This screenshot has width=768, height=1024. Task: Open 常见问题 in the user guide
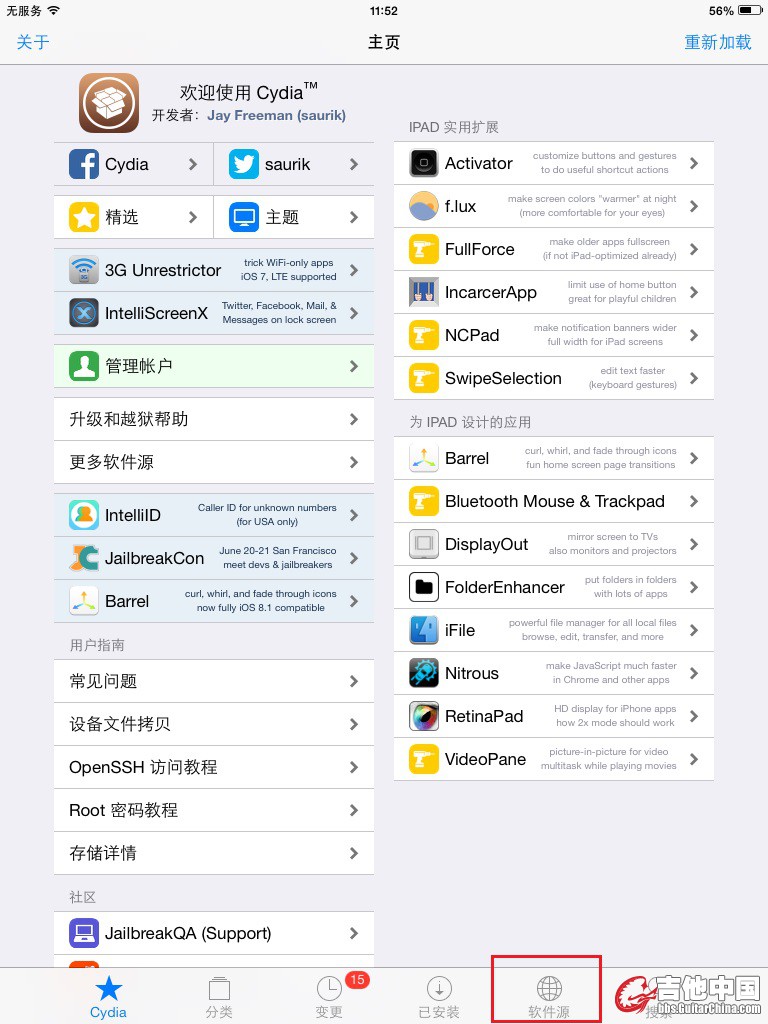pyautogui.click(x=213, y=681)
